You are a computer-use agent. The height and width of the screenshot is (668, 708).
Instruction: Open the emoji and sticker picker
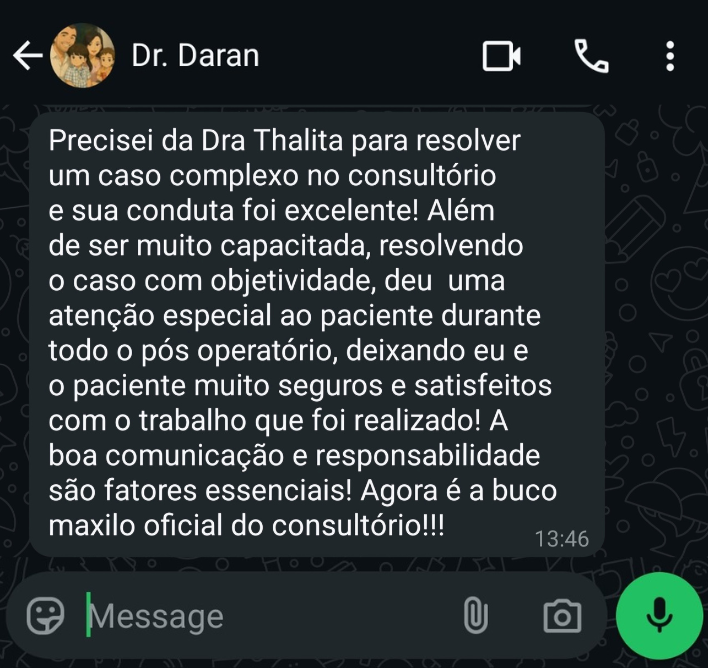click(45, 615)
